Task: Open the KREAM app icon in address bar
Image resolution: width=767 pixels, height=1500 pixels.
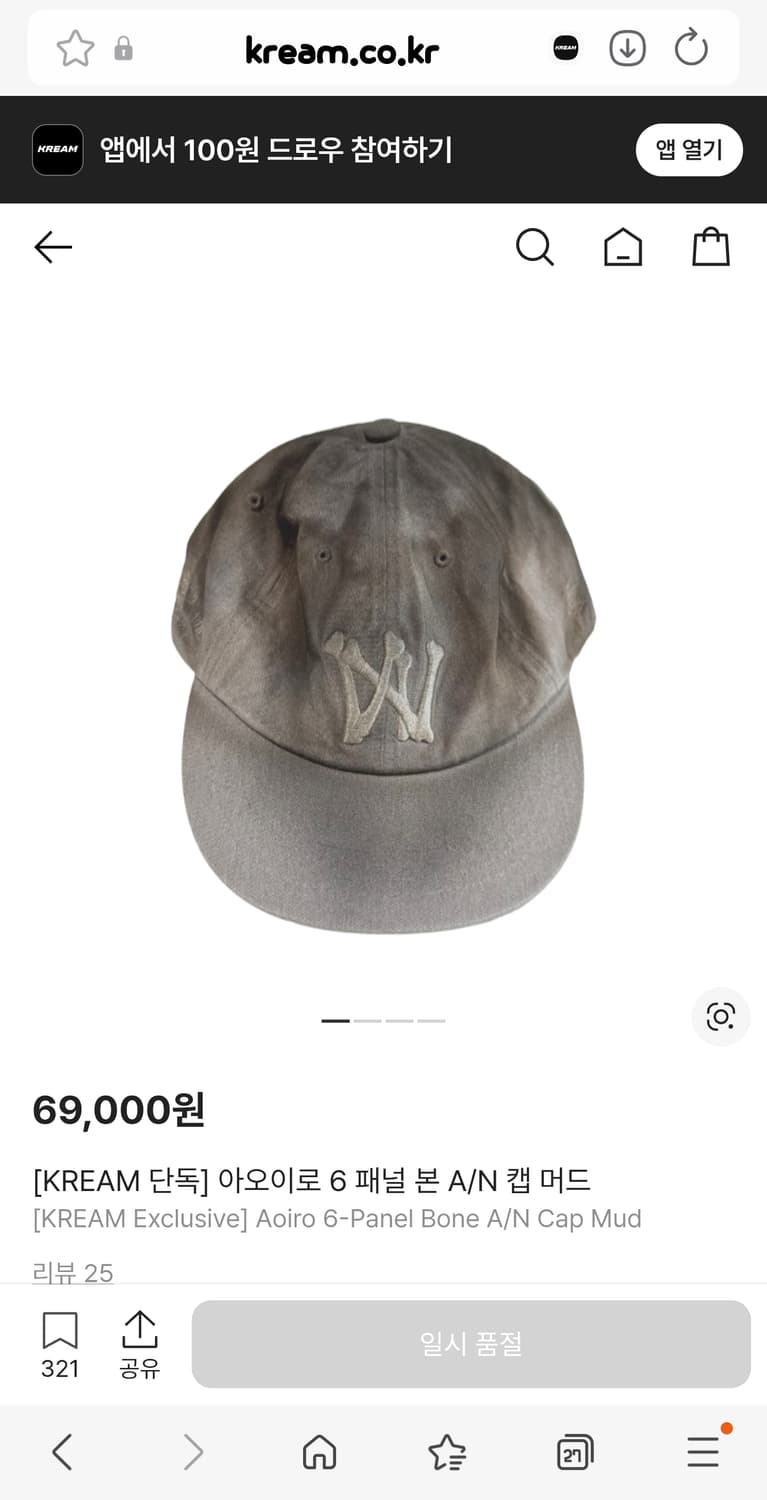Action: (x=566, y=48)
